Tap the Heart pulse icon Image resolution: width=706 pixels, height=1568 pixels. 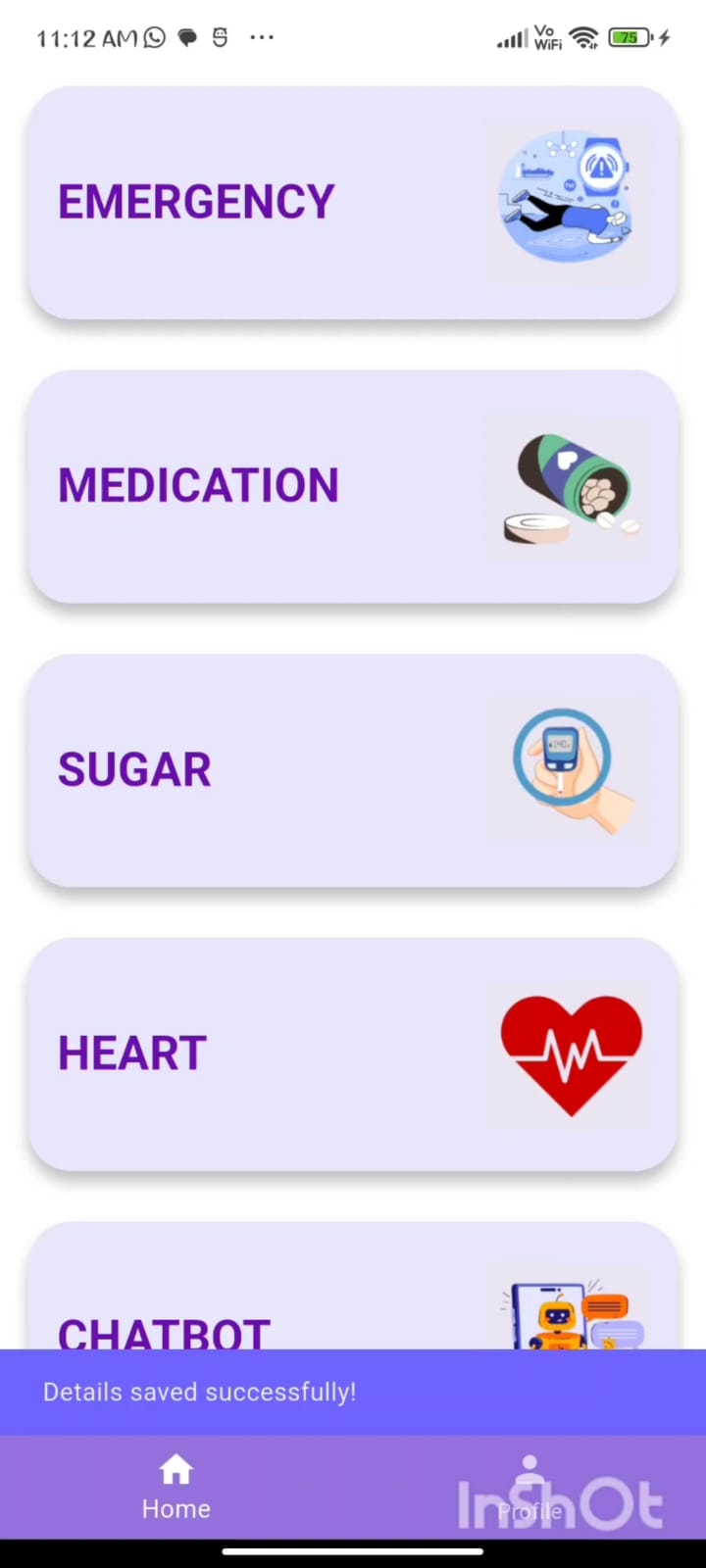[x=572, y=1053]
